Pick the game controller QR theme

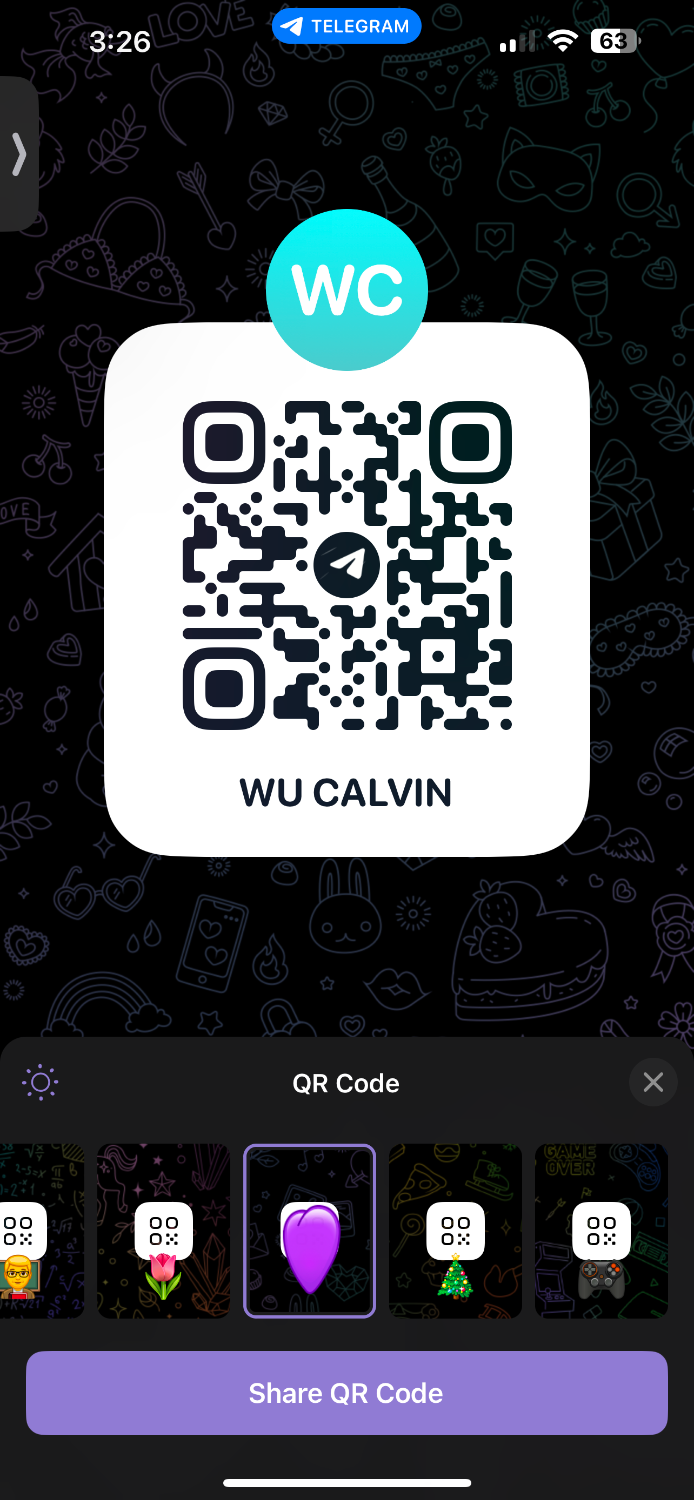(x=601, y=1231)
